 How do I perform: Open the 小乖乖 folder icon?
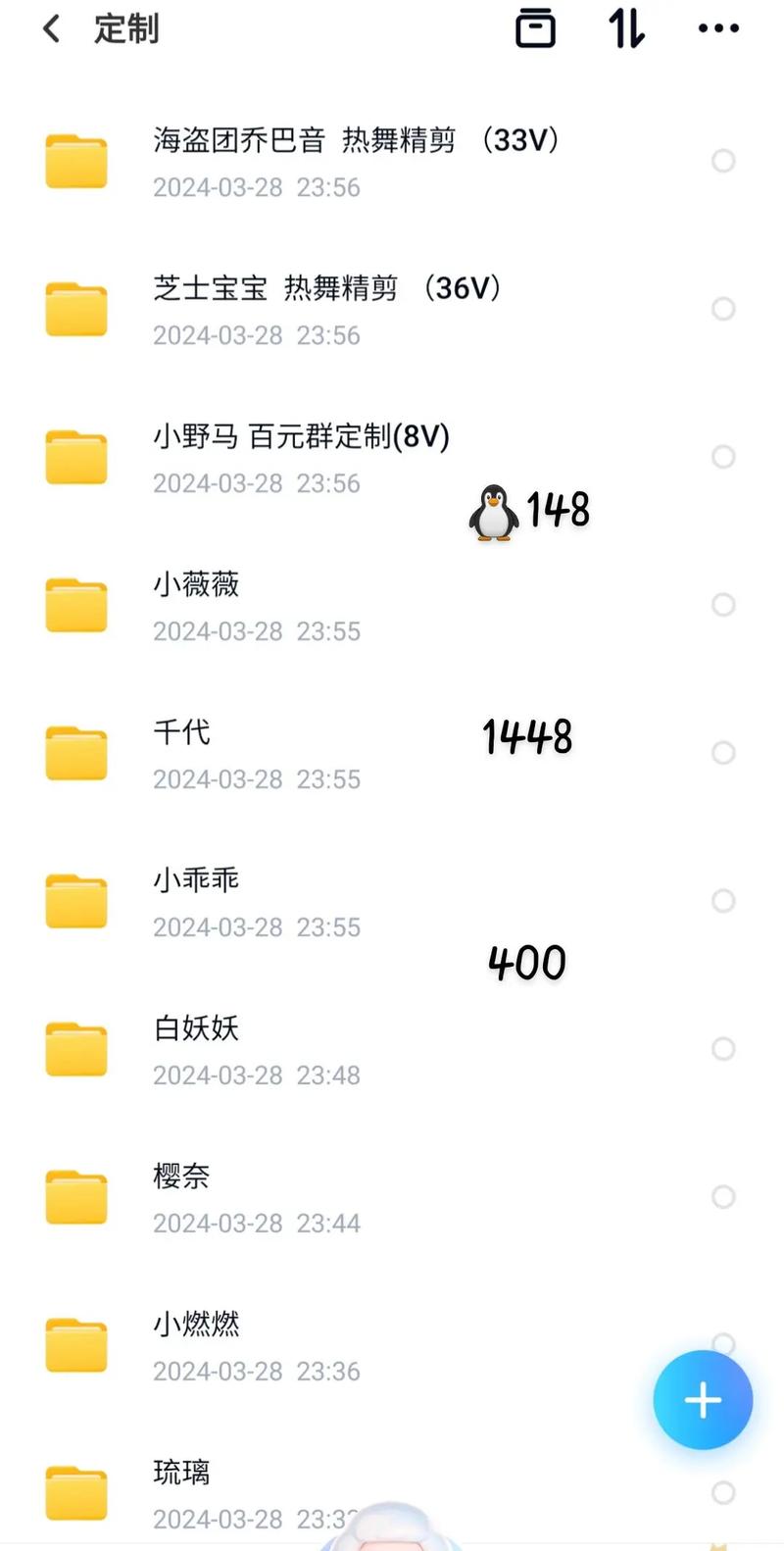pos(76,901)
